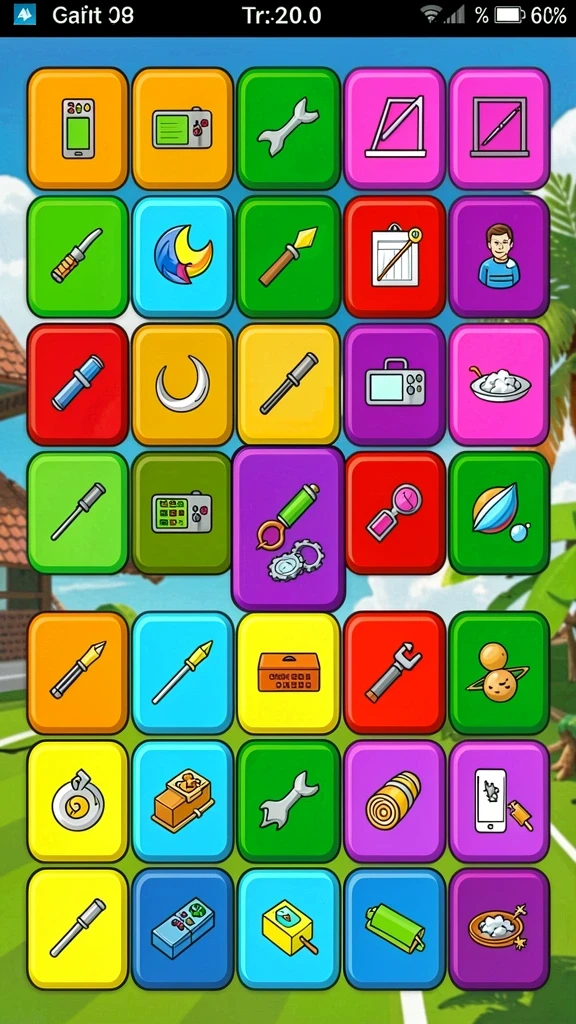The image size is (576, 1024).
Task: Tap the olive tile with the keypad device
Action: click(183, 513)
